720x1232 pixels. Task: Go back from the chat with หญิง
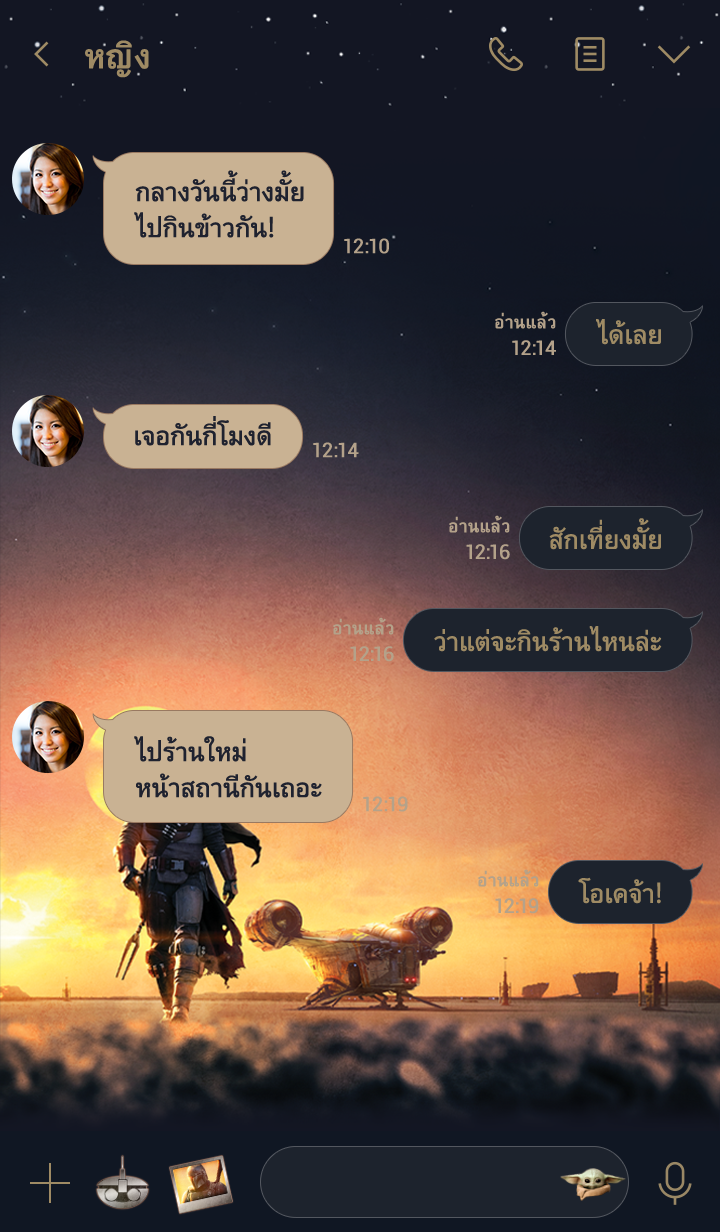click(x=41, y=55)
